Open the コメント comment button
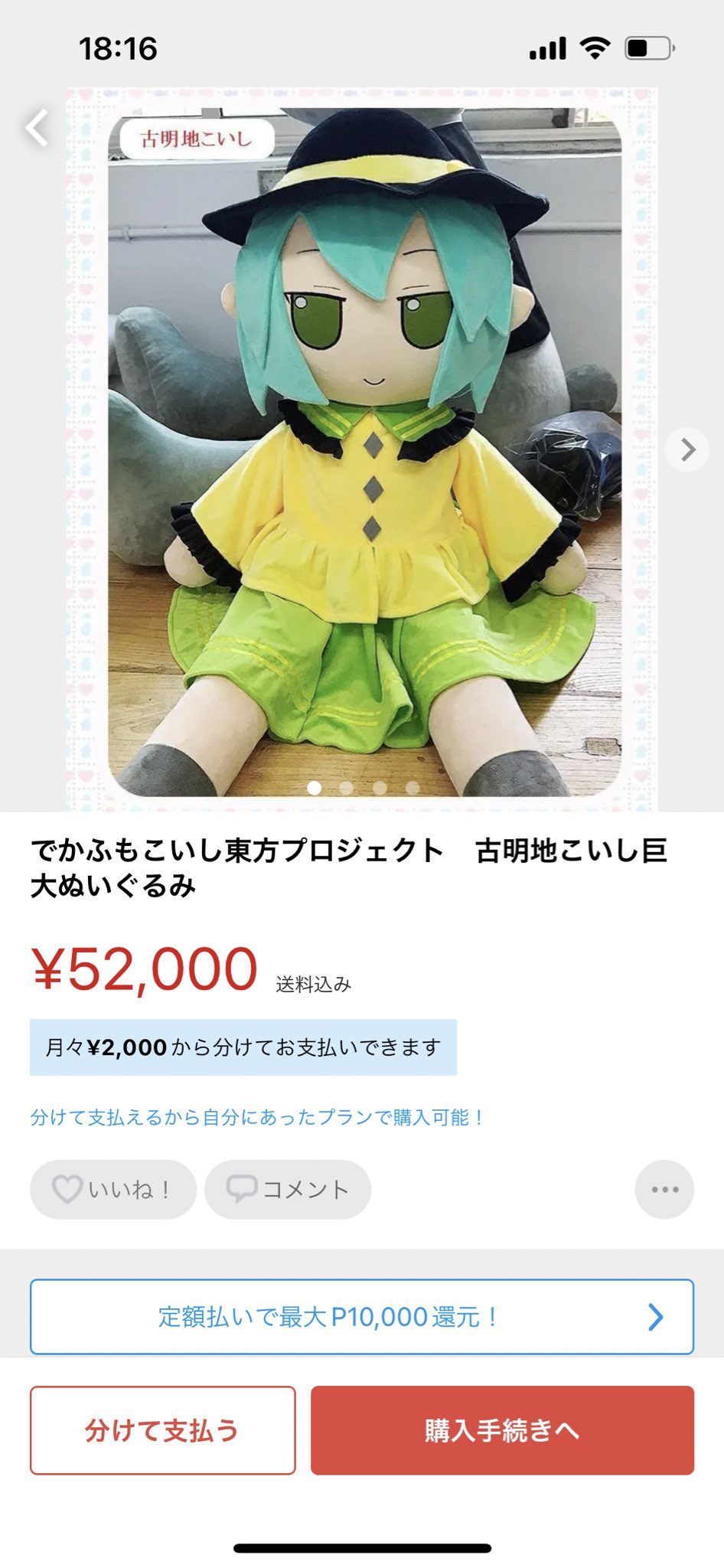724x1568 pixels. click(288, 1189)
